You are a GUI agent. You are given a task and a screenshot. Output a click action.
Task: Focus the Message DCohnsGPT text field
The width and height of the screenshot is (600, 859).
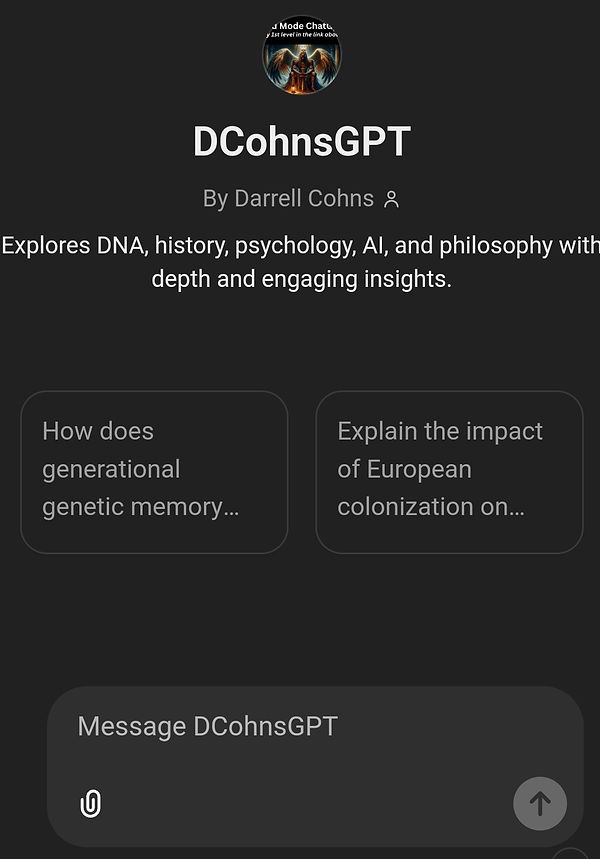(300, 727)
